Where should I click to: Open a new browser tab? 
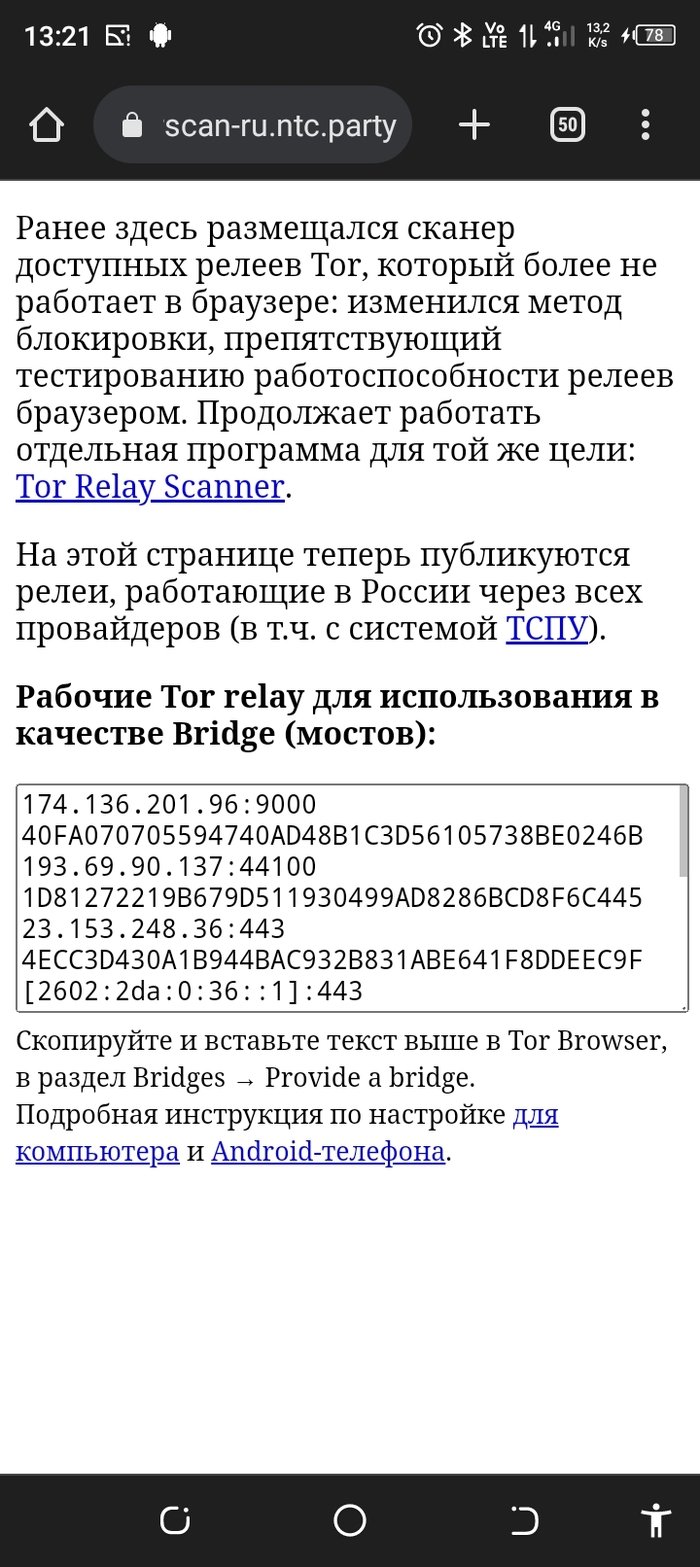click(x=473, y=125)
